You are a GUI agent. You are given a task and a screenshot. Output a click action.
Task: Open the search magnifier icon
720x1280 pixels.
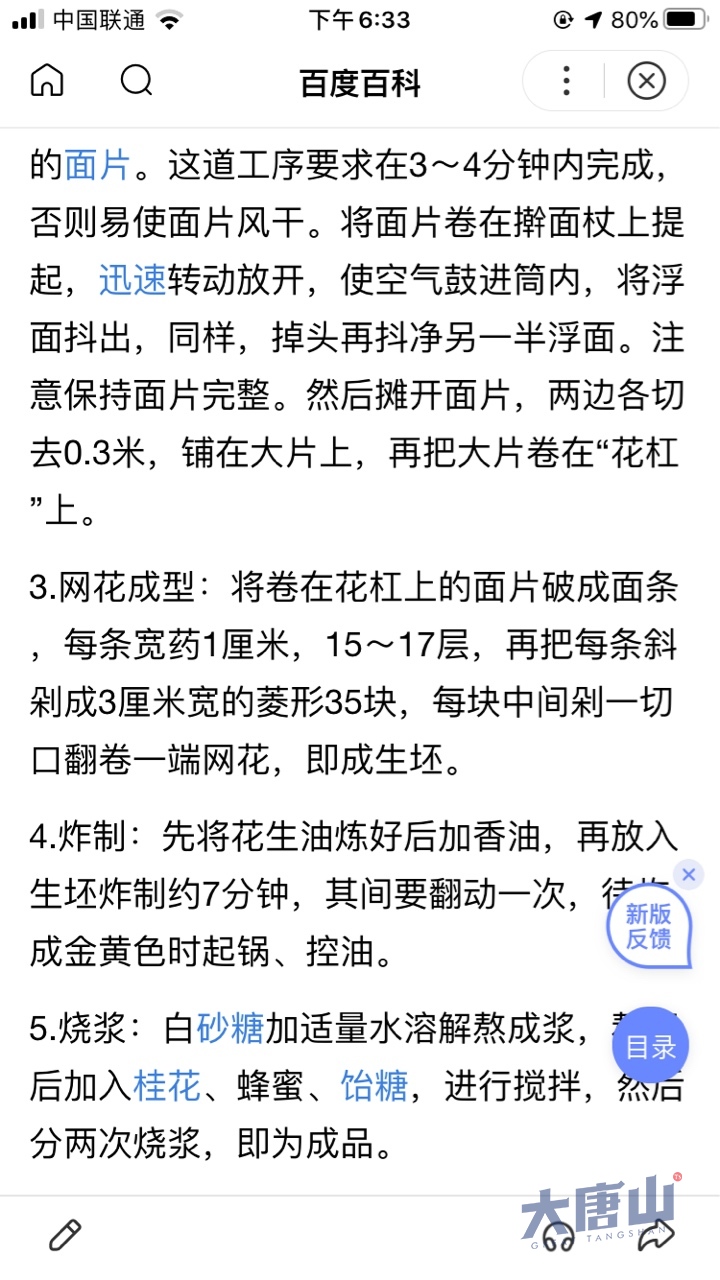tap(136, 80)
